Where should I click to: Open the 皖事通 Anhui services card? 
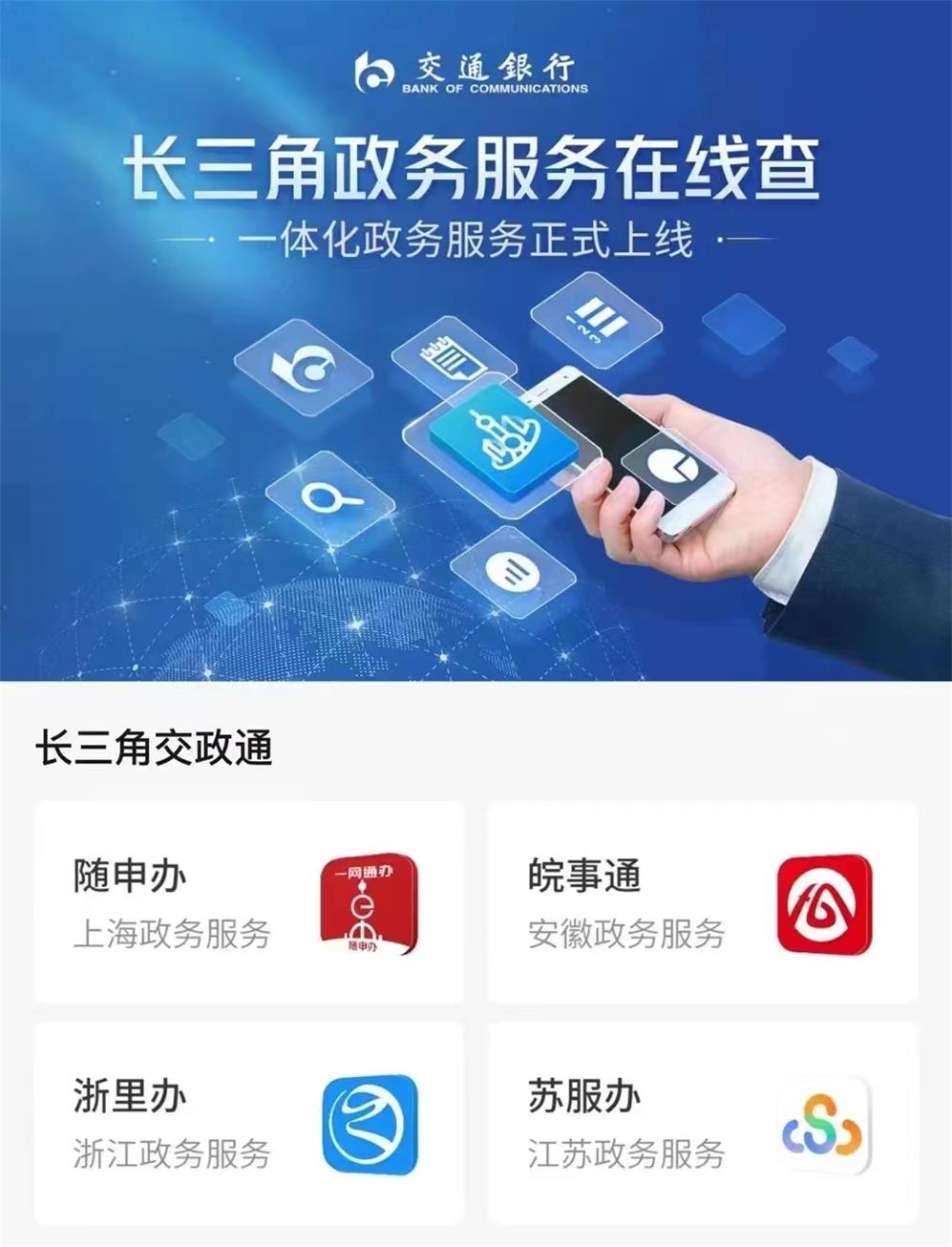click(x=703, y=902)
